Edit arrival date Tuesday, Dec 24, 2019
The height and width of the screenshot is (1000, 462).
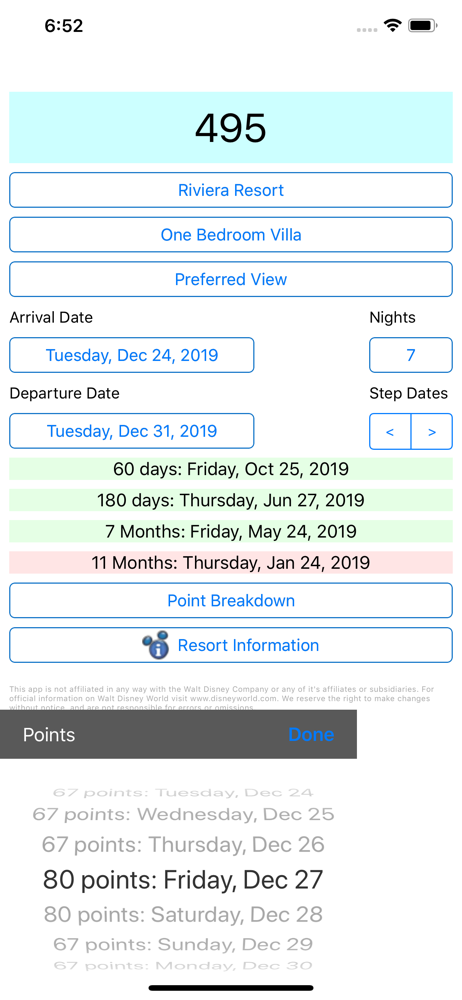click(131, 355)
